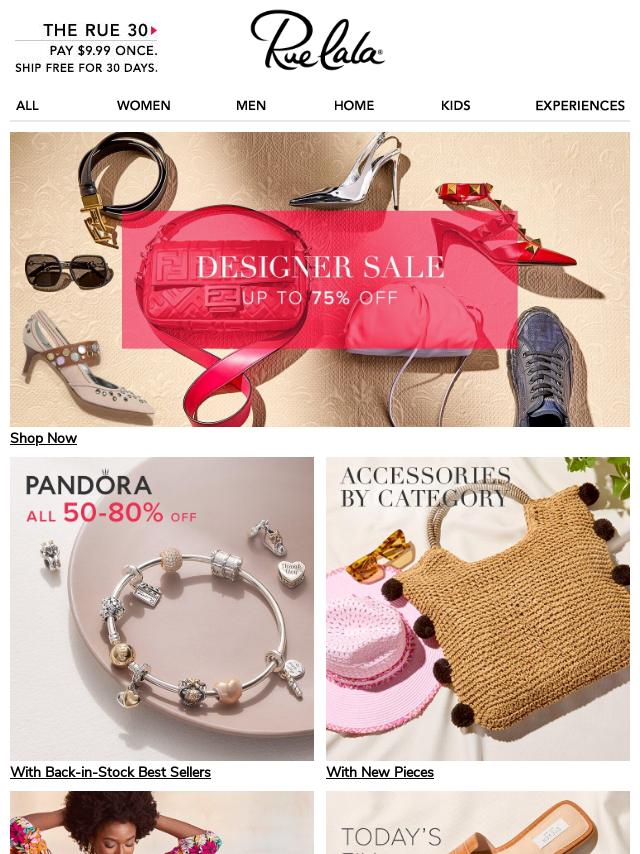This screenshot has width=640, height=854.
Task: Open With Back-in-Stock Best Sellers link
Action: click(x=110, y=772)
